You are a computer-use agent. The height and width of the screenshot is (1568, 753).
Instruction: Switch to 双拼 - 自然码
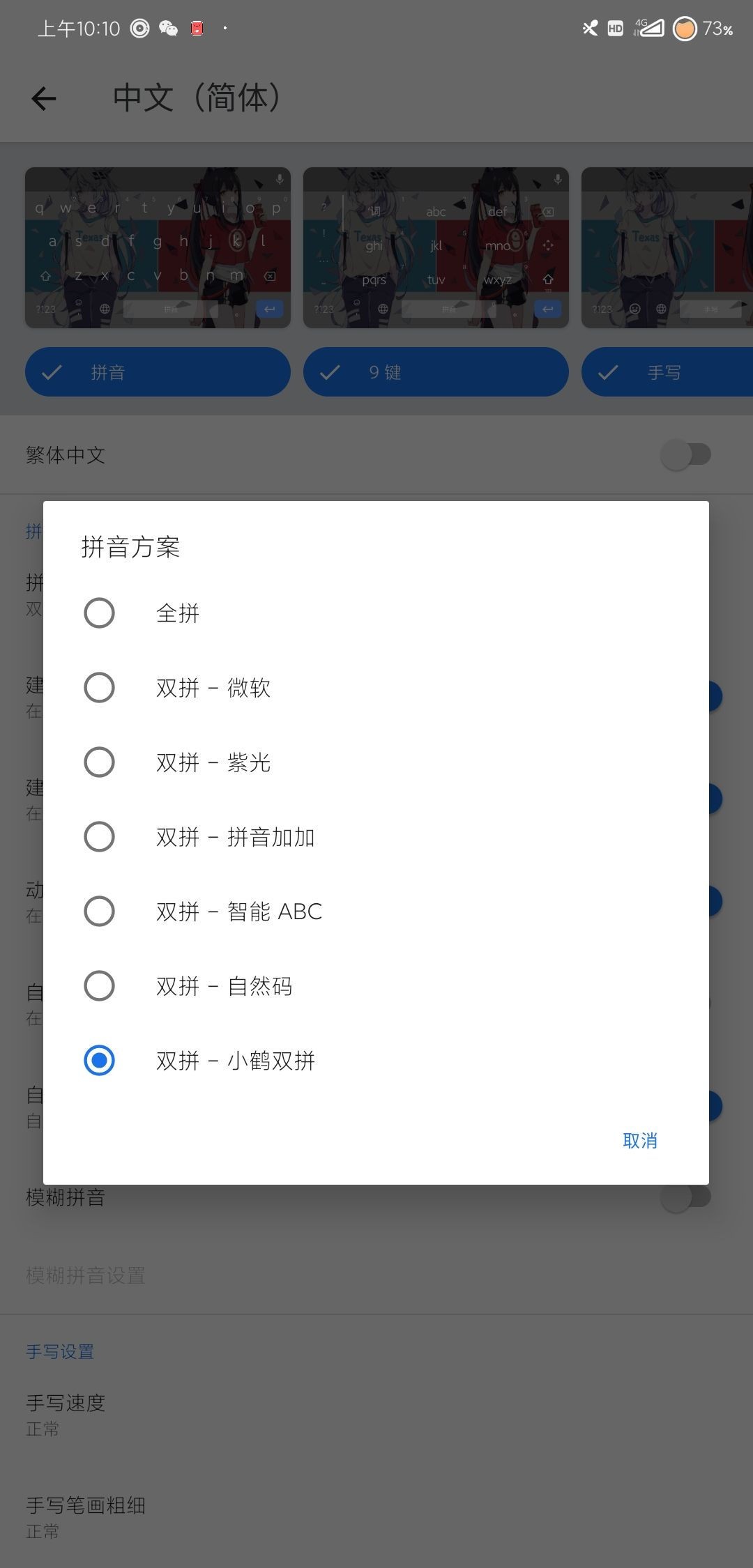click(x=376, y=986)
